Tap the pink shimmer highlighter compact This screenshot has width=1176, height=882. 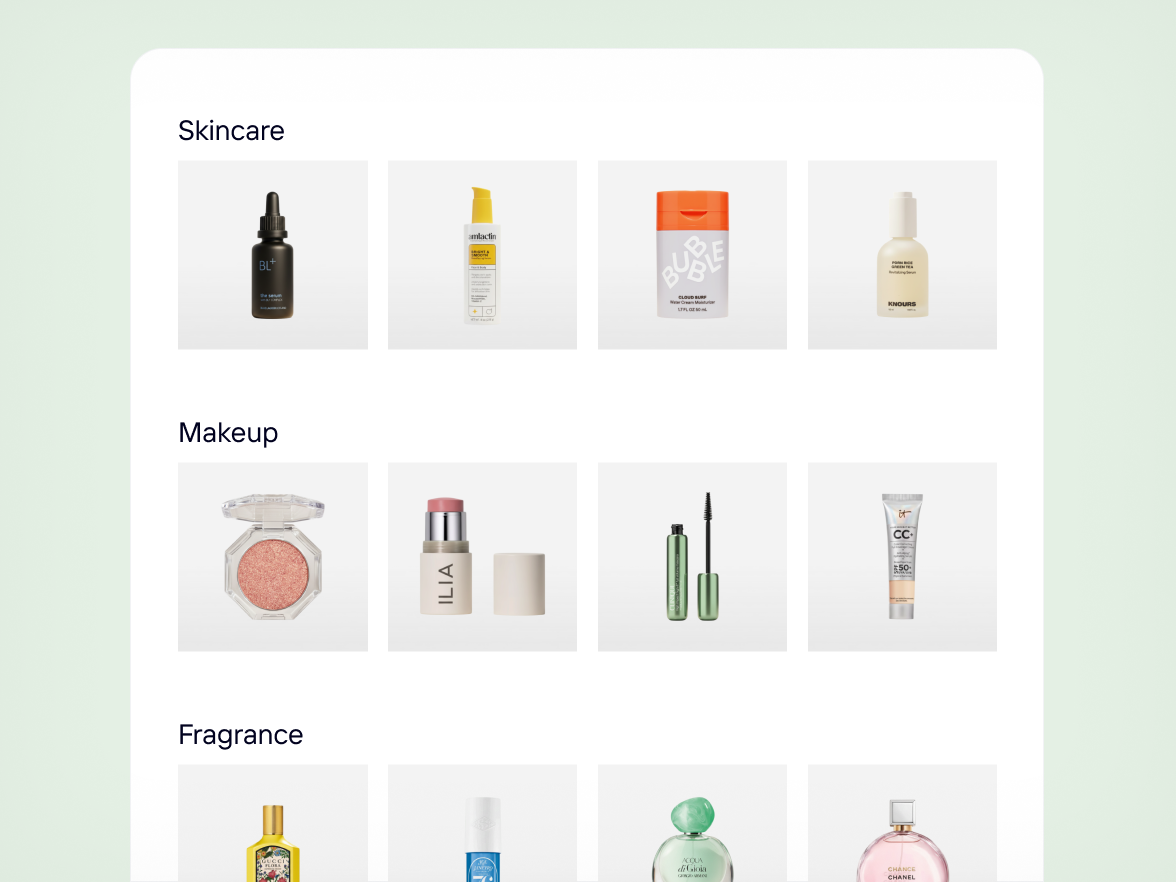pyautogui.click(x=272, y=557)
